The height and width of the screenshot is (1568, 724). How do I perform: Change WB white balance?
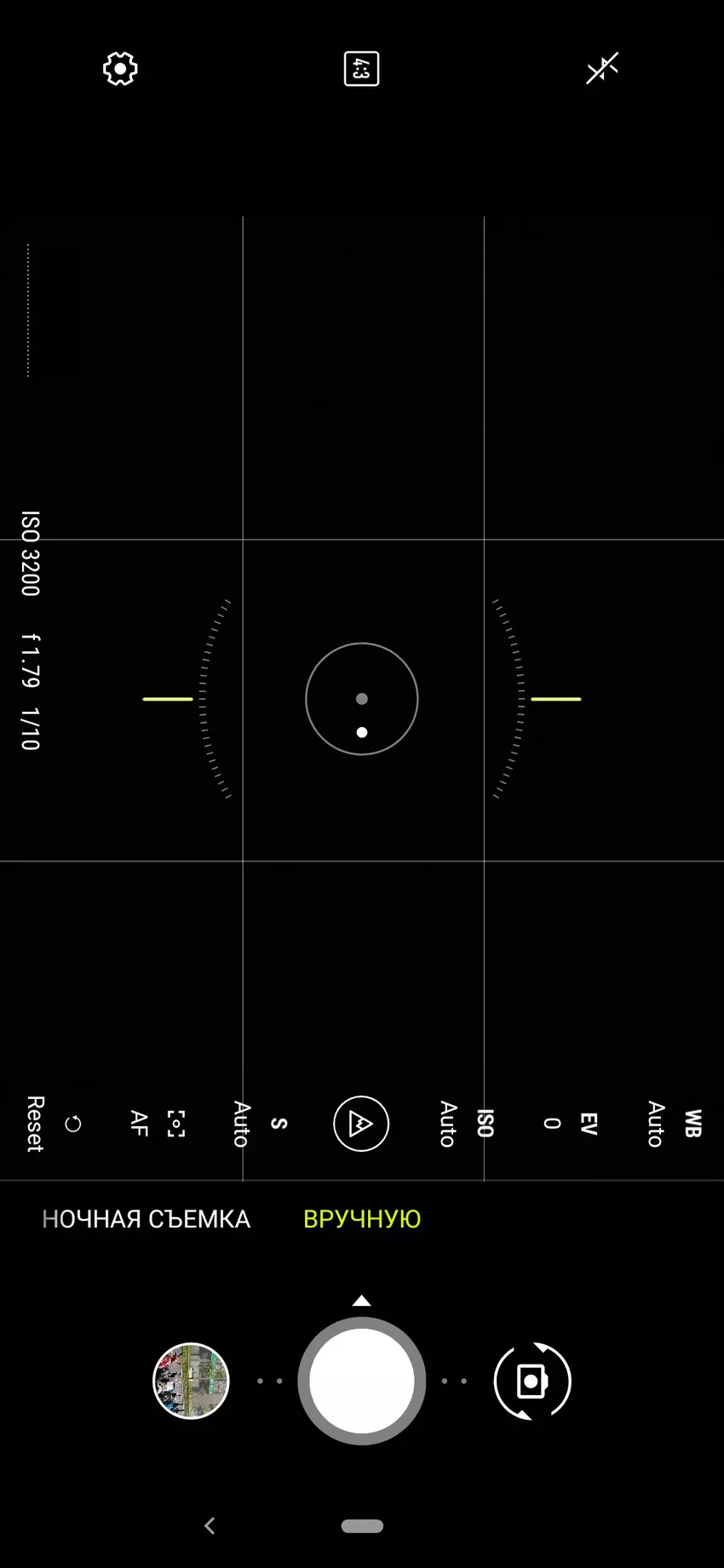[674, 1124]
